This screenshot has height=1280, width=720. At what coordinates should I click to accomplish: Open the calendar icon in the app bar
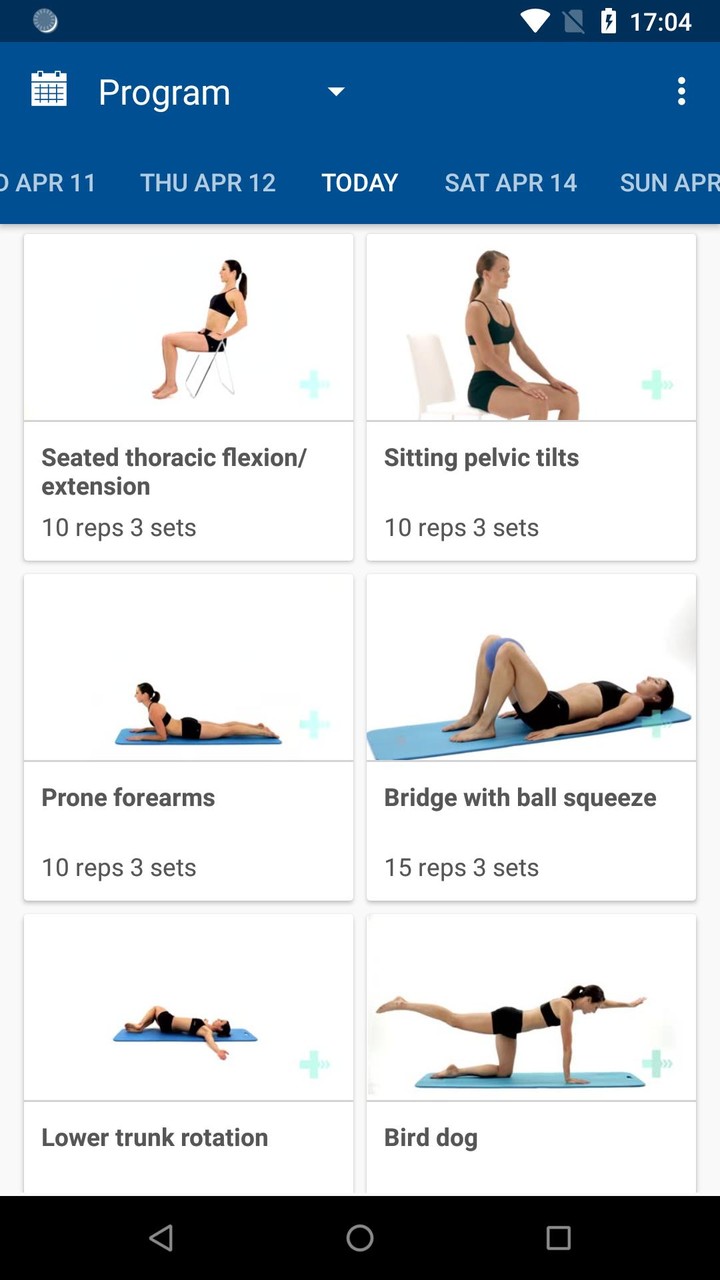point(49,90)
